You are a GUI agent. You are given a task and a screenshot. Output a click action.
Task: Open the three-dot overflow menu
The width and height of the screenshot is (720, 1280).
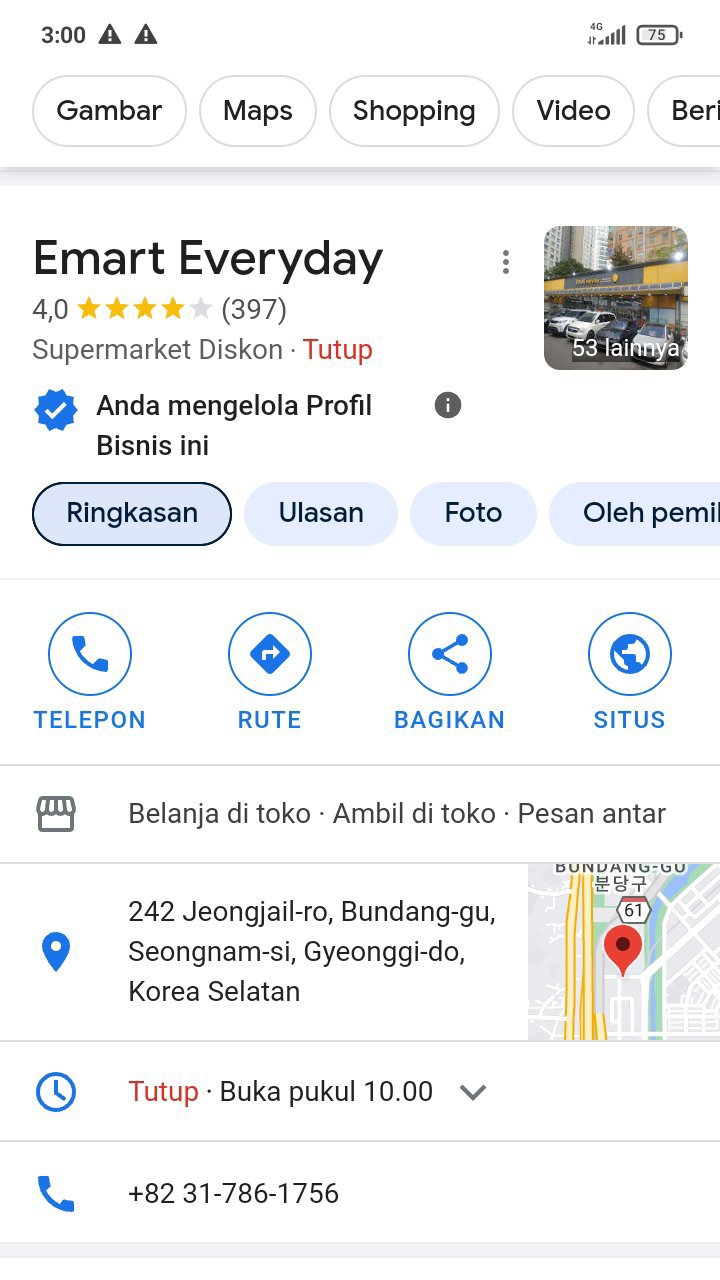(x=506, y=262)
